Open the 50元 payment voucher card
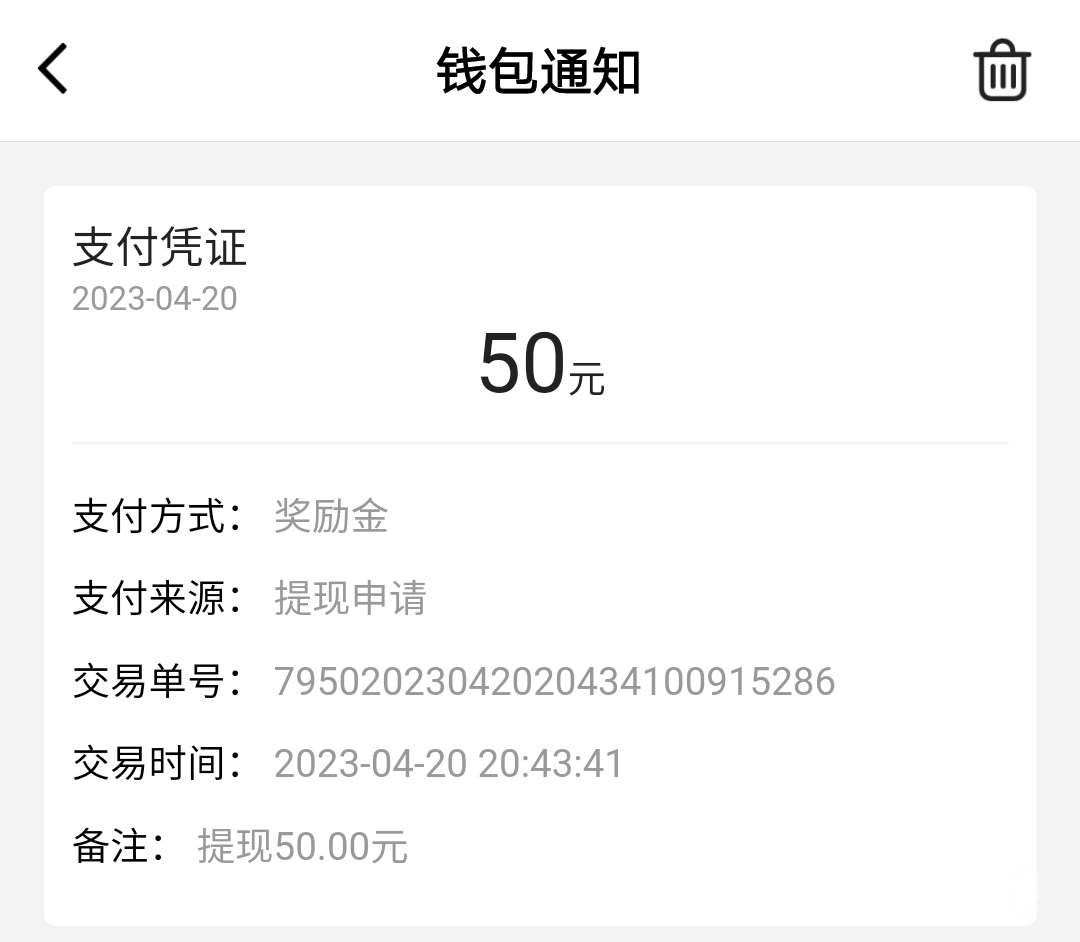 point(540,555)
